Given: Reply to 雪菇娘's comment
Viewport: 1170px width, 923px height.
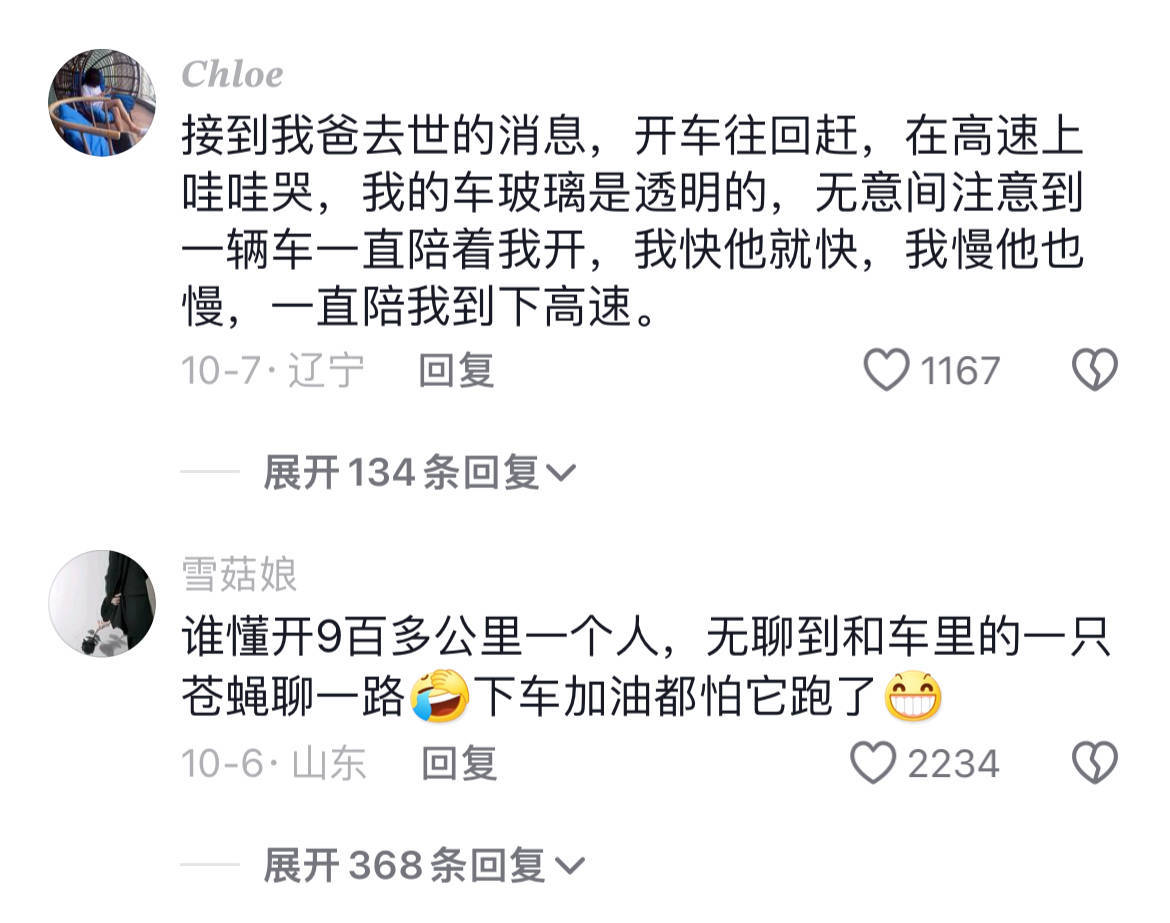Looking at the screenshot, I should tap(459, 764).
